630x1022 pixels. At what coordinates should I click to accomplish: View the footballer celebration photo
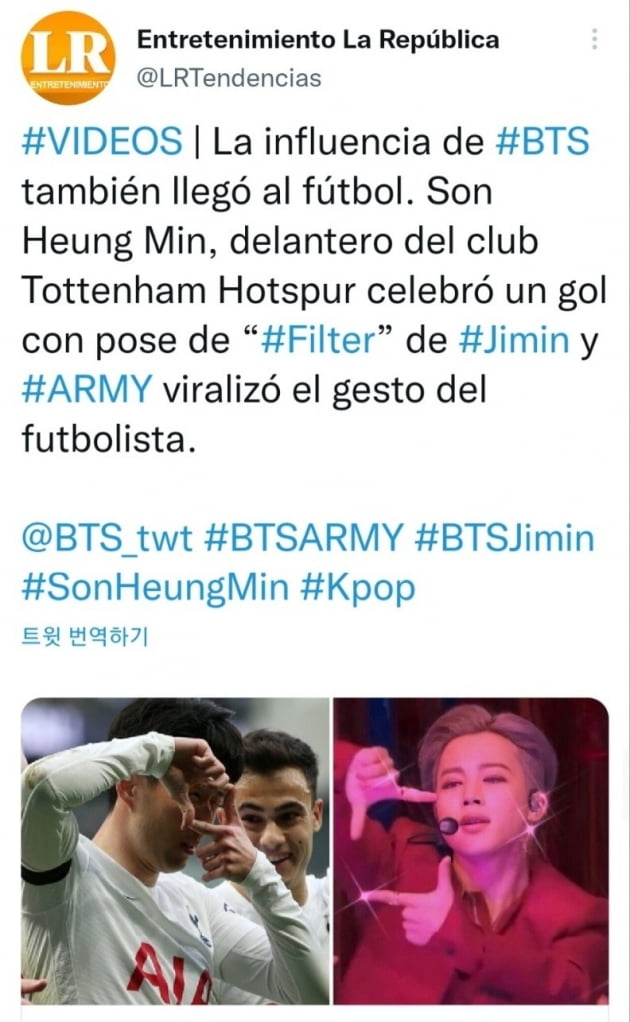[x=176, y=850]
